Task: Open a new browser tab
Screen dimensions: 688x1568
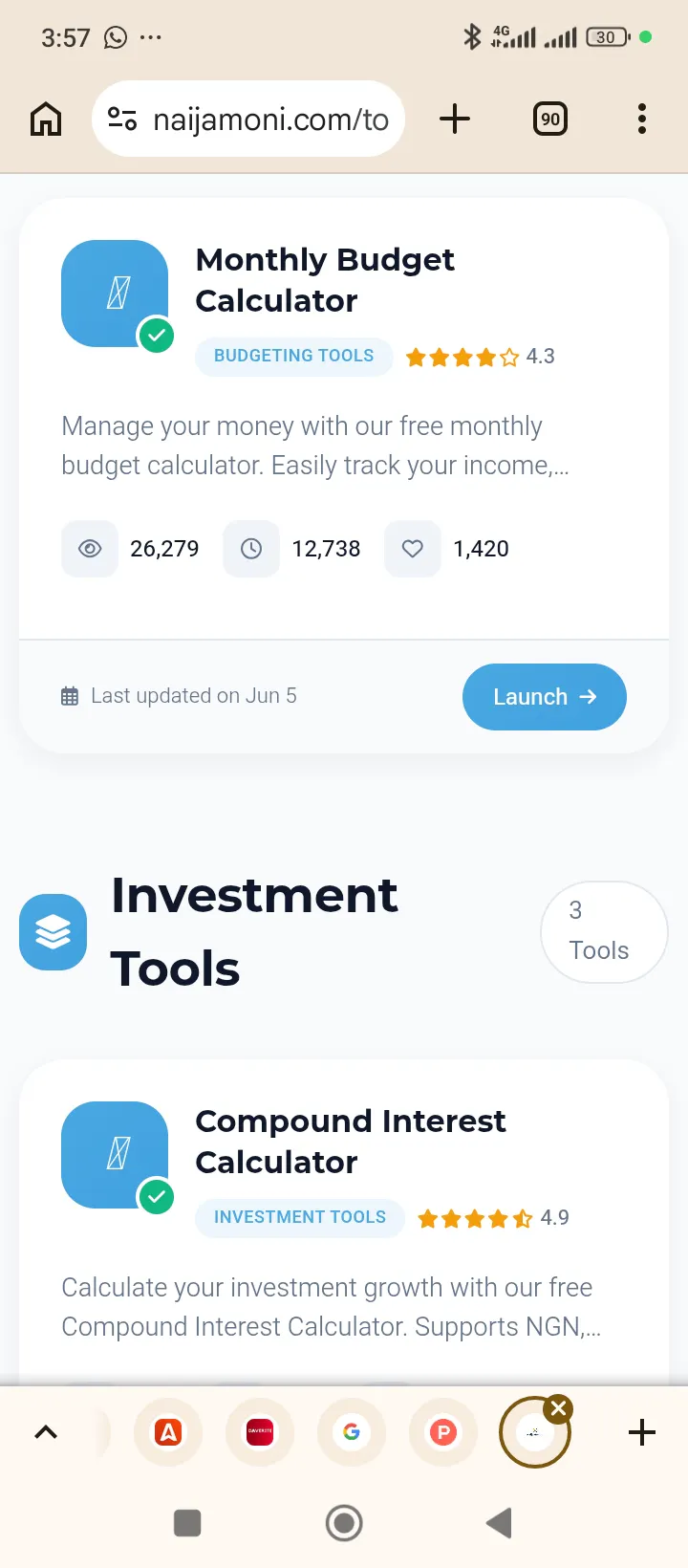Action: coord(455,120)
